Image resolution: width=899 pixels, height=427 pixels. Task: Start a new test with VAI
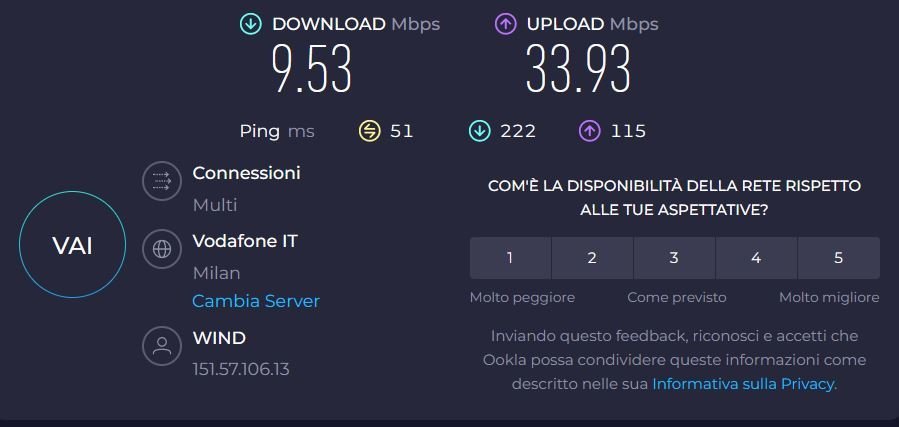(x=72, y=246)
